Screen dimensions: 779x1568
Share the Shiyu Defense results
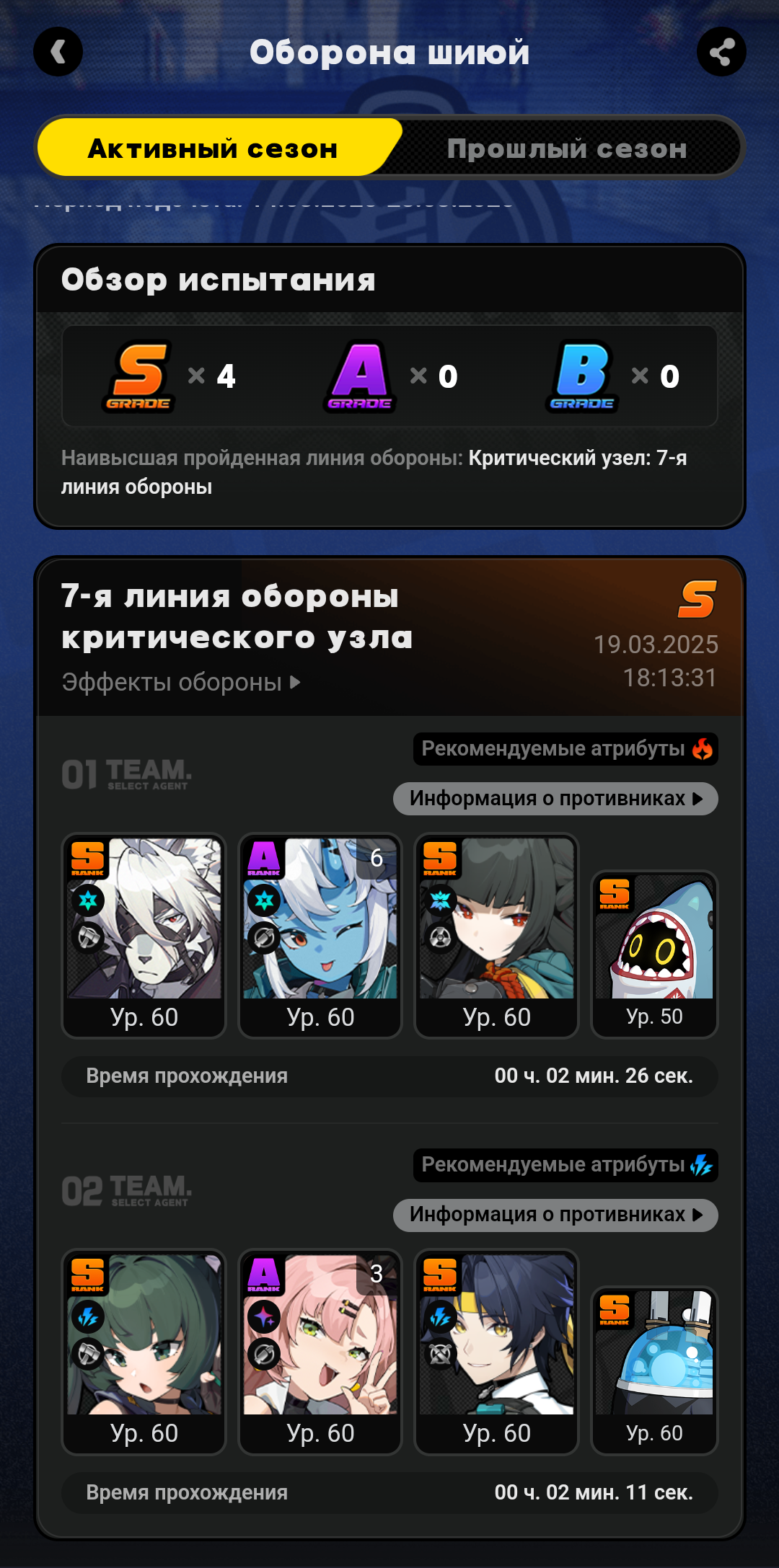point(721,52)
